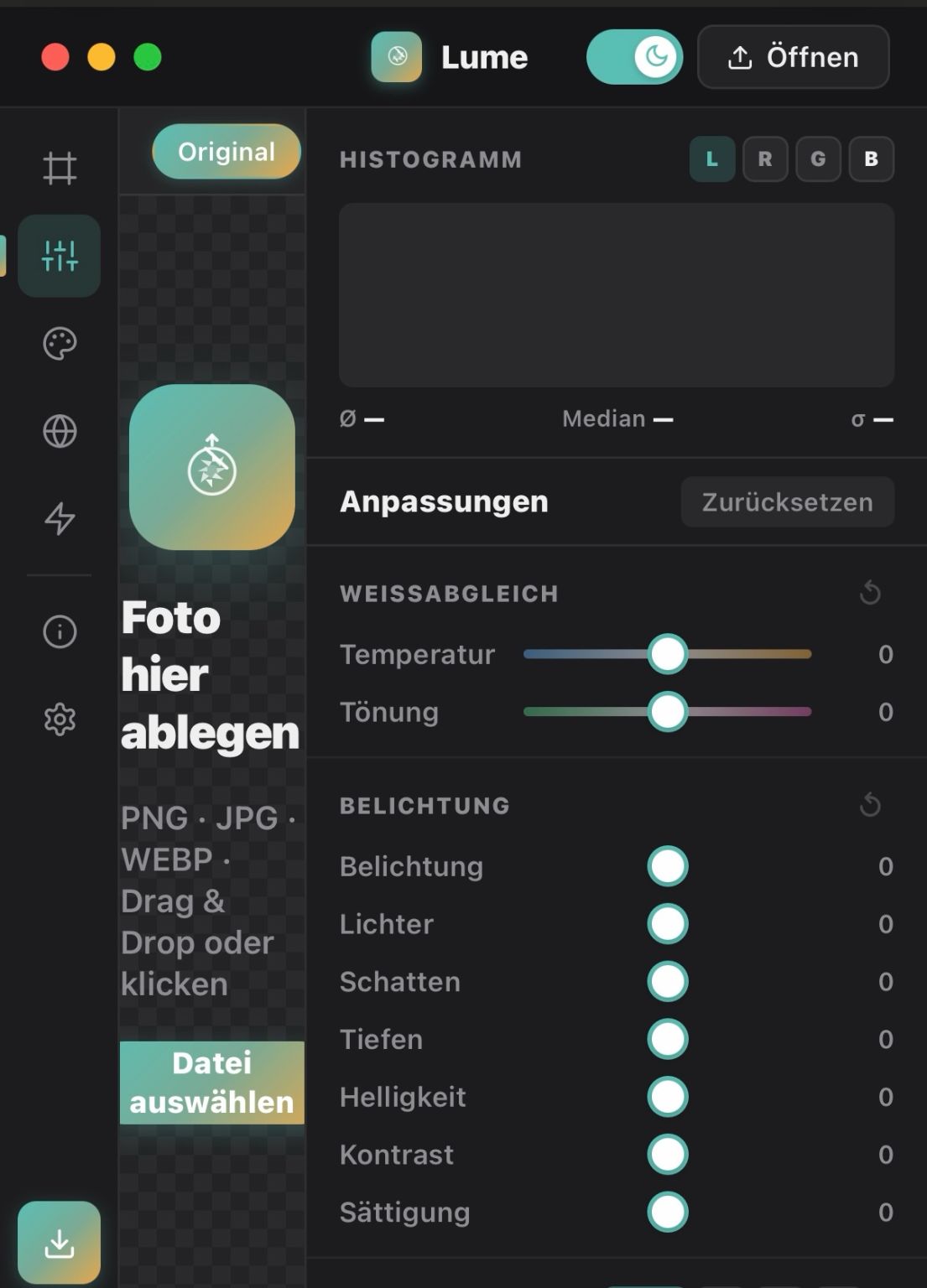Open the color palette panel
The image size is (927, 1288).
coord(60,344)
